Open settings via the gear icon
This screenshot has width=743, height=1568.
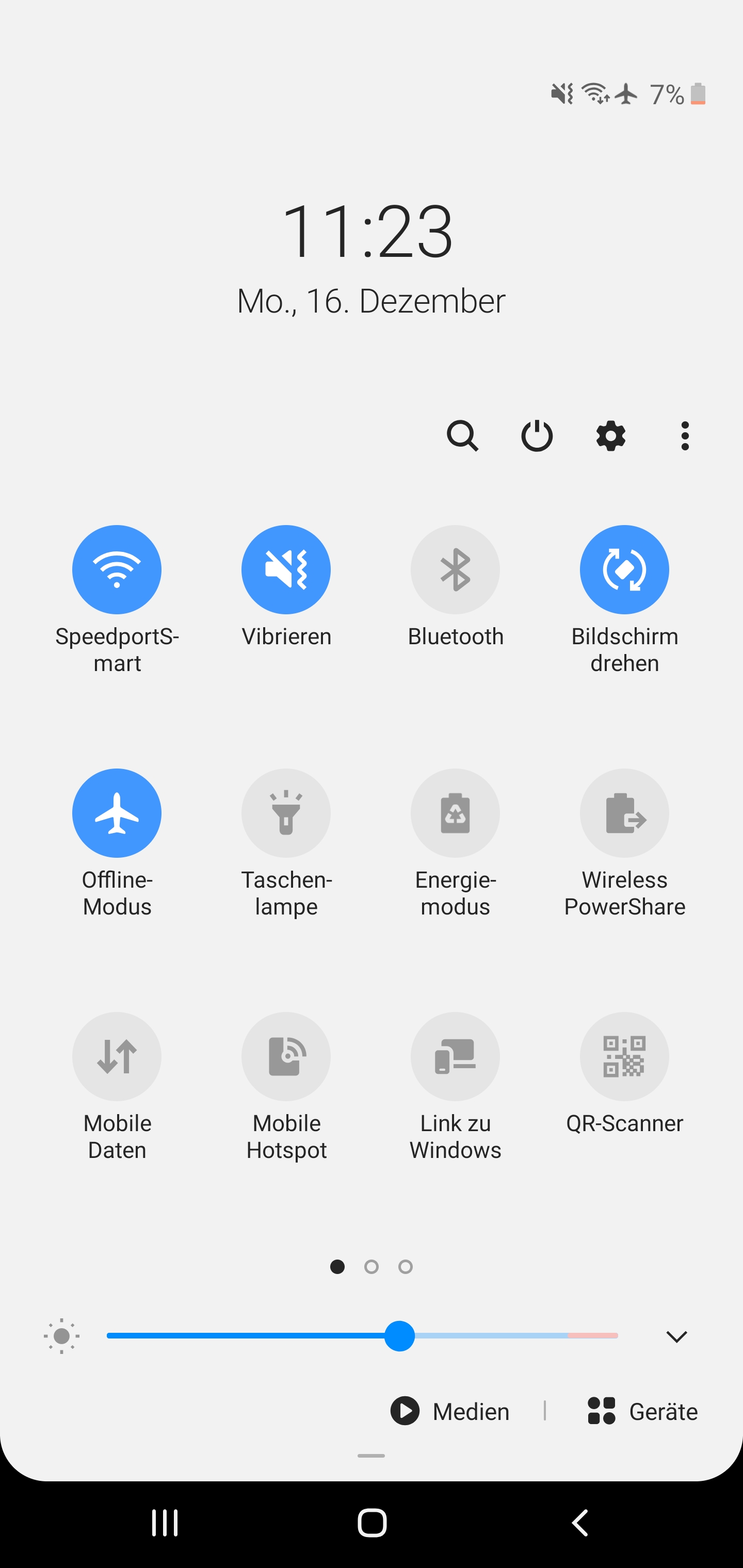611,436
